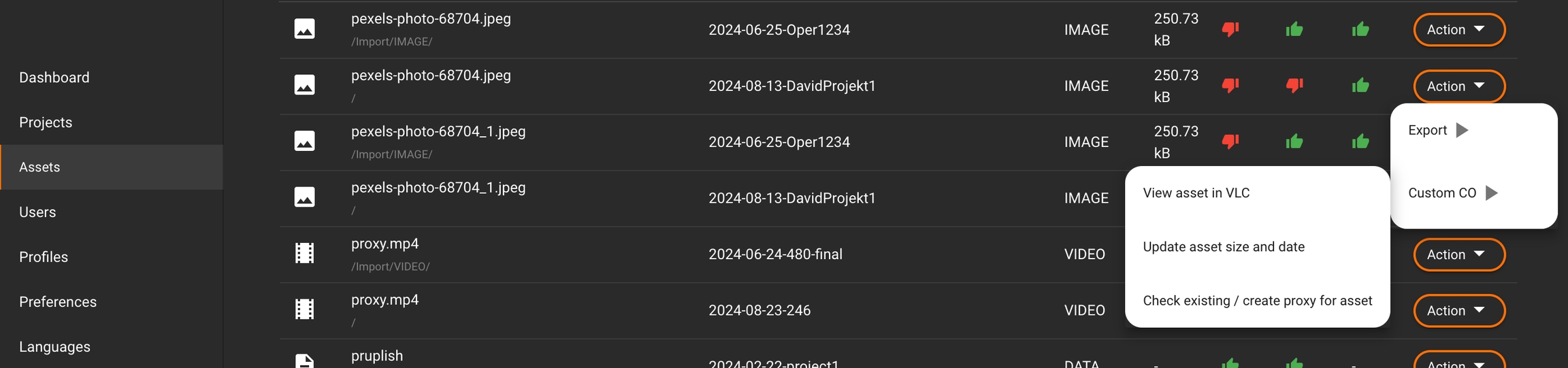The image size is (1568, 368).
Task: Open the Dashboard section
Action: (x=54, y=78)
